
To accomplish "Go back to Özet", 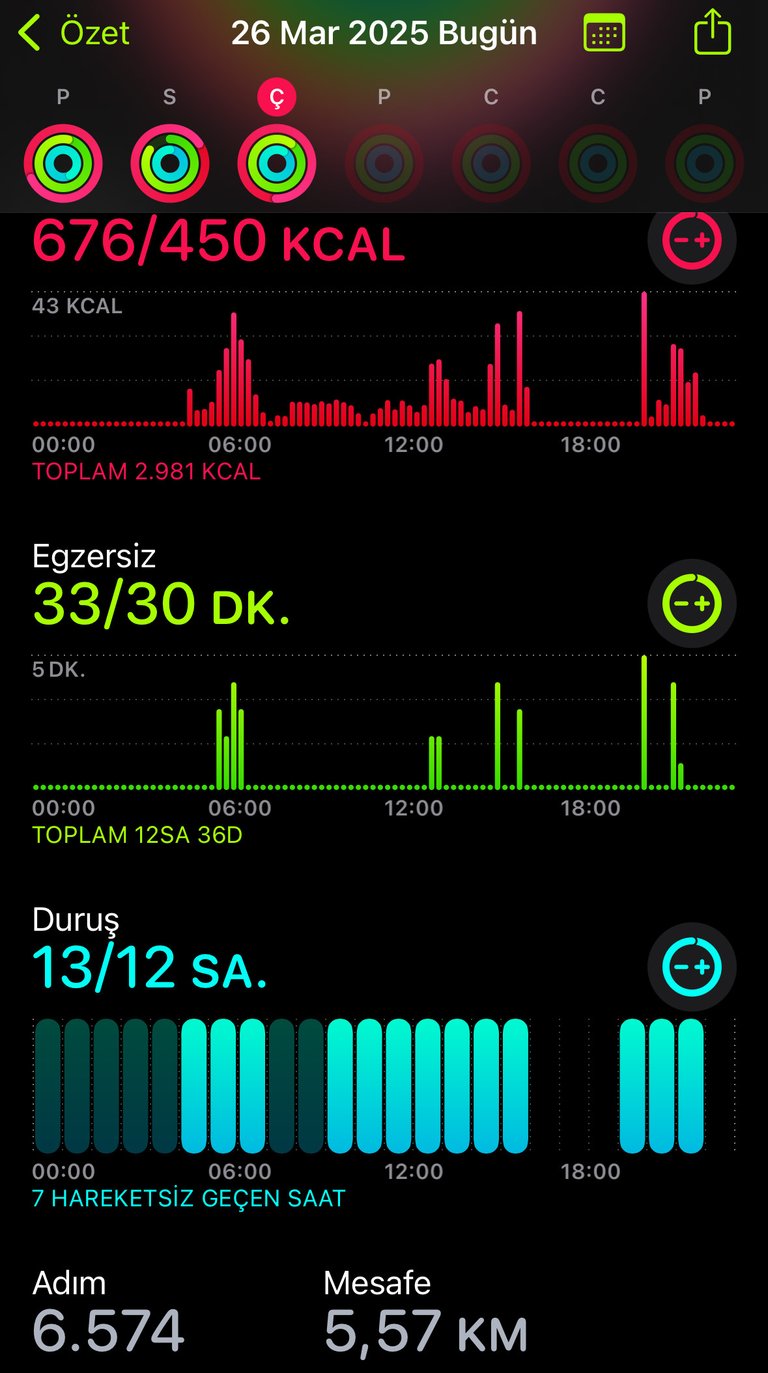I will 74,33.
